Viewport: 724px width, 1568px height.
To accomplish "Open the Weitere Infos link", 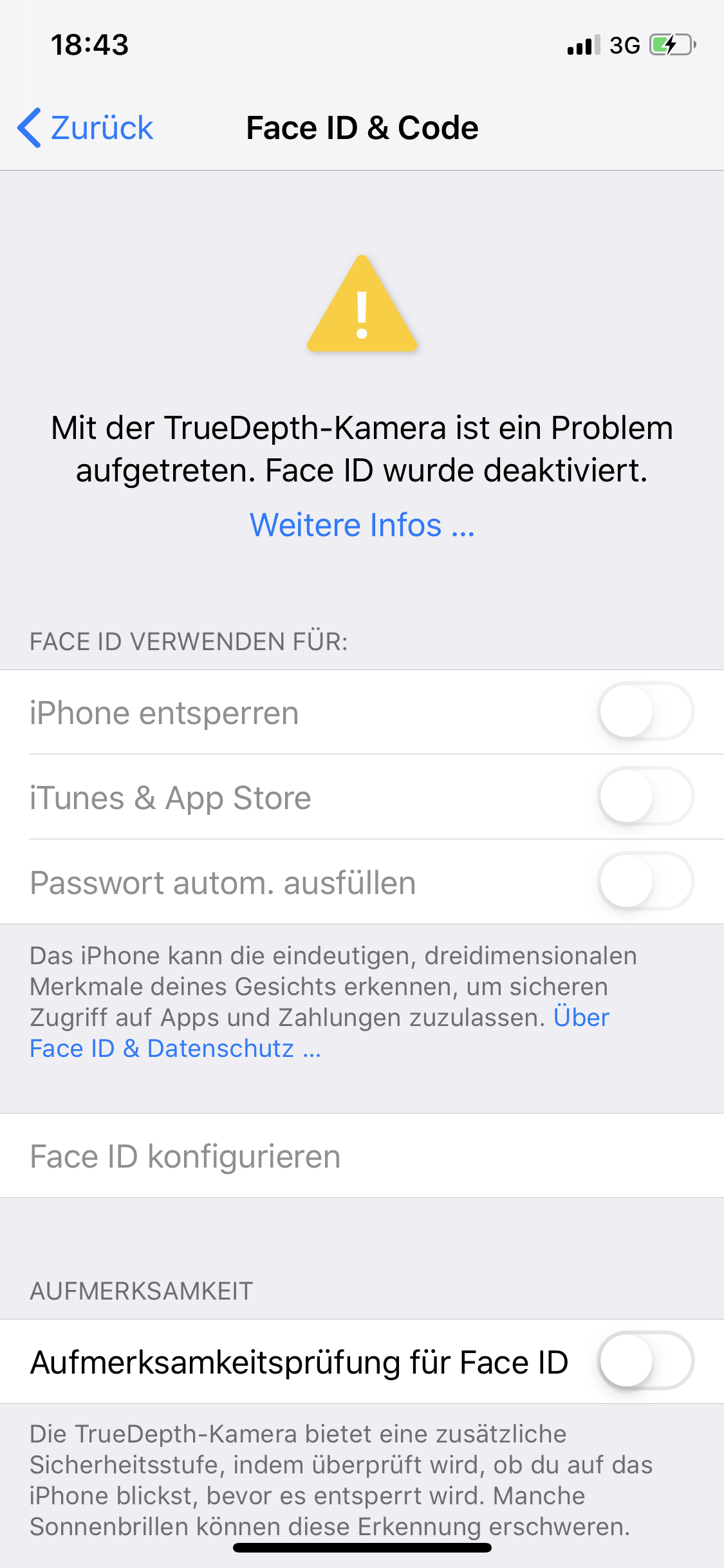I will coord(362,525).
